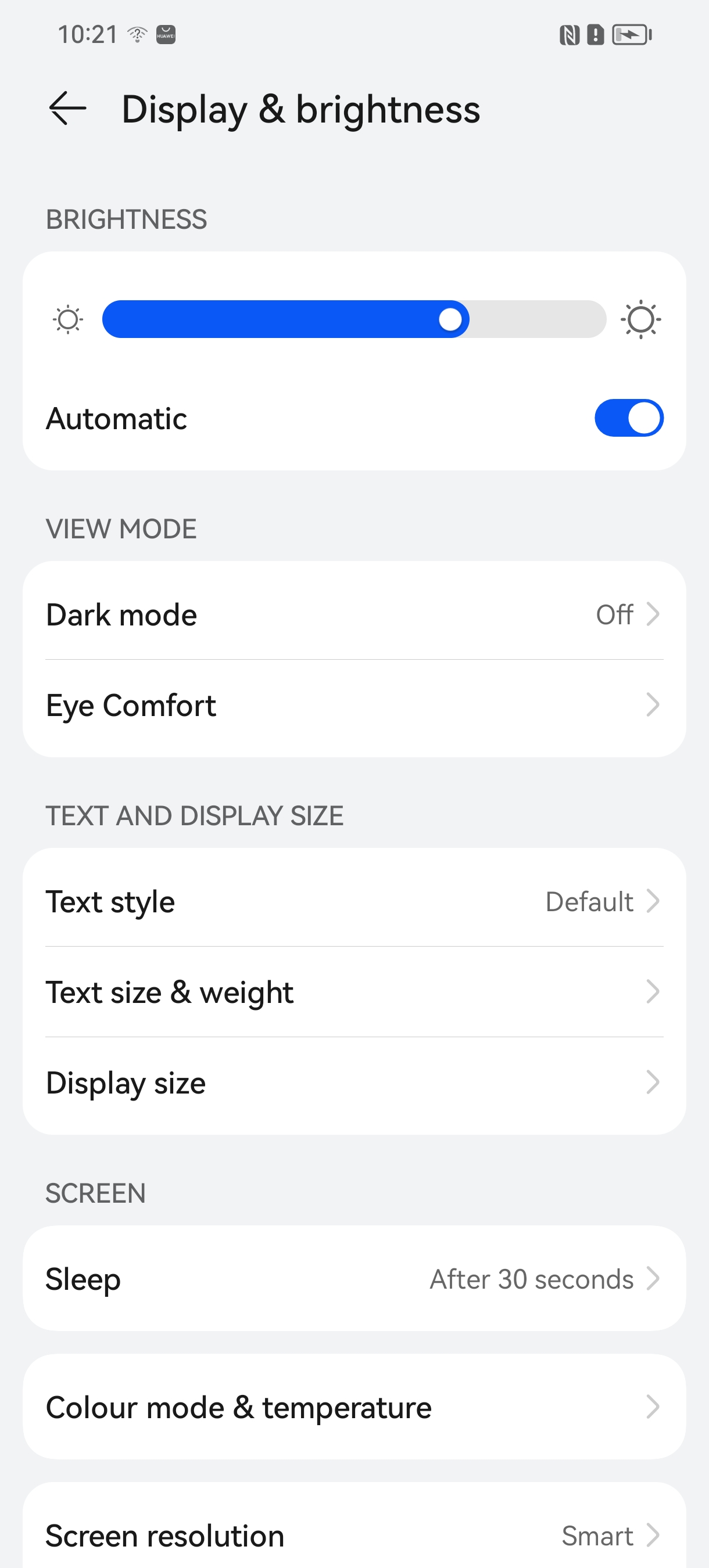Change the Sleep timeout
The image size is (709, 1568).
(x=353, y=1278)
